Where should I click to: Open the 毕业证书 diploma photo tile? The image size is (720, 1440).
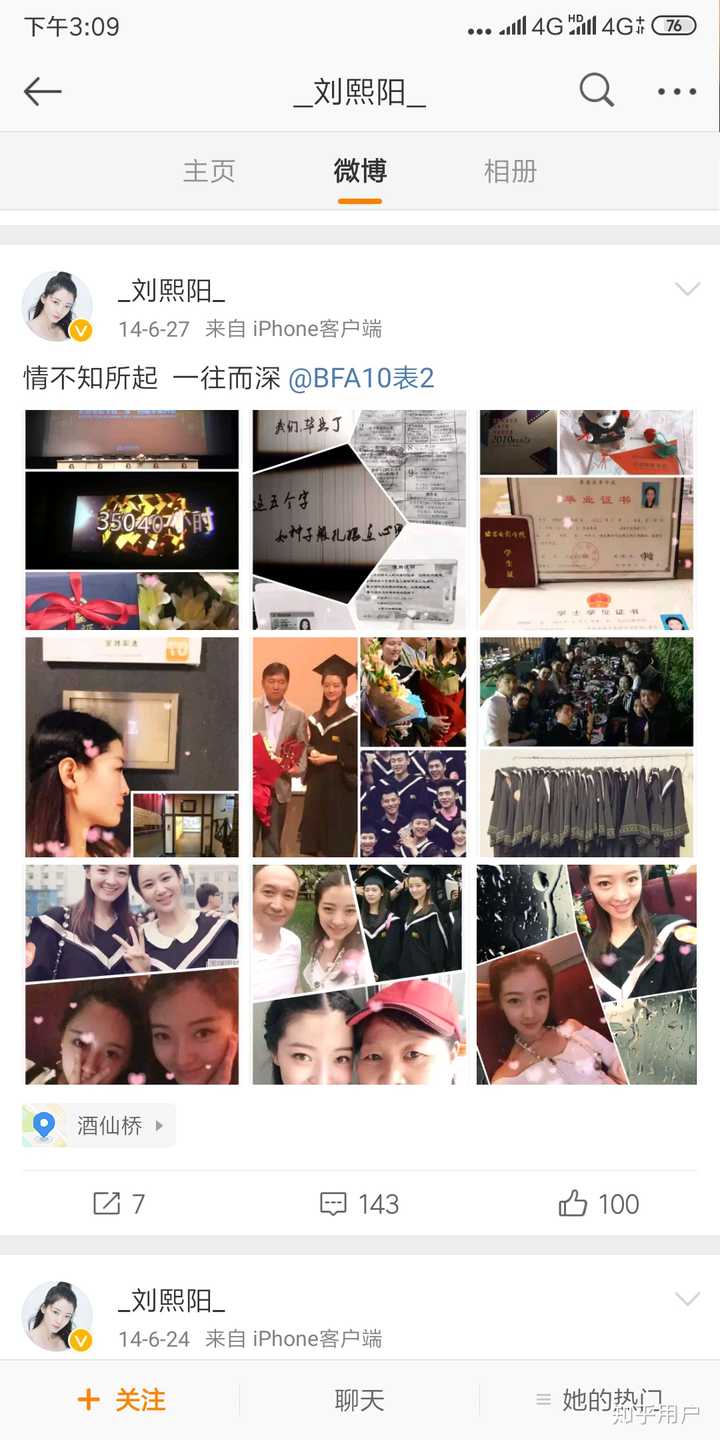[586, 520]
